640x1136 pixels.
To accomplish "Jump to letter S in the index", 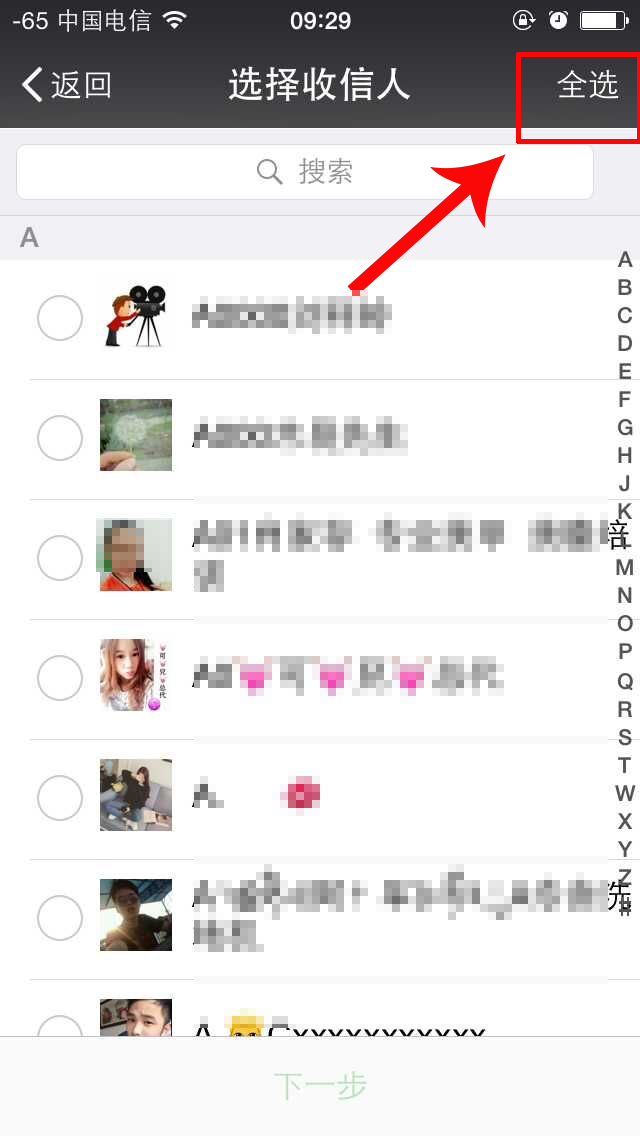I will [x=625, y=738].
